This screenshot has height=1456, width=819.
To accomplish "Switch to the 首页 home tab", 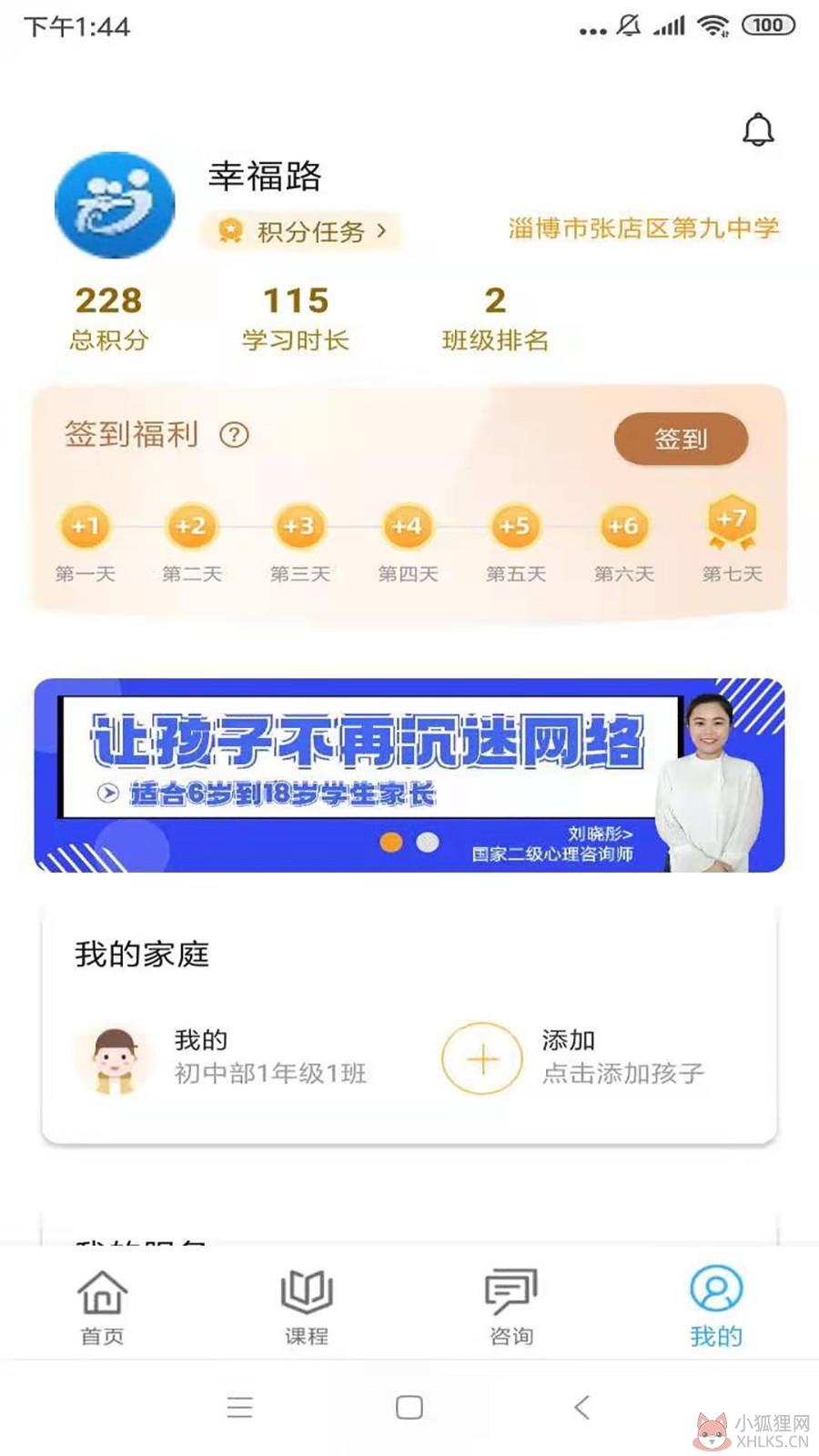I will coord(102,1307).
